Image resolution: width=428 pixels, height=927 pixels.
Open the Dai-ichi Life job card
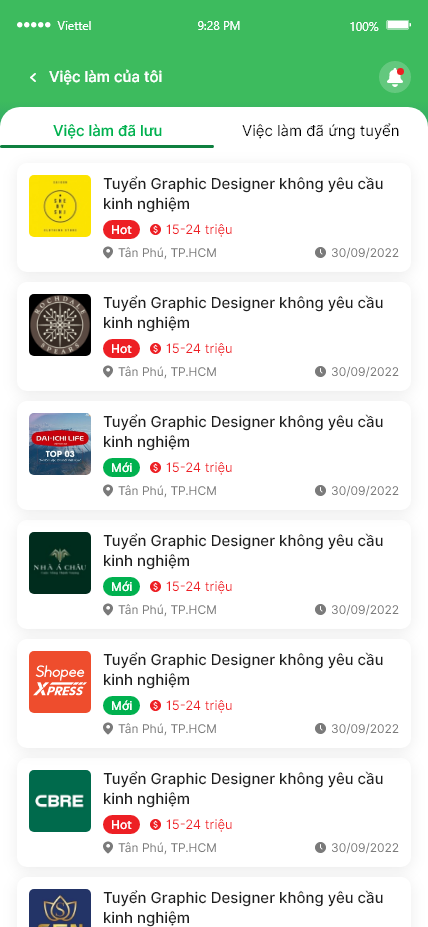214,455
